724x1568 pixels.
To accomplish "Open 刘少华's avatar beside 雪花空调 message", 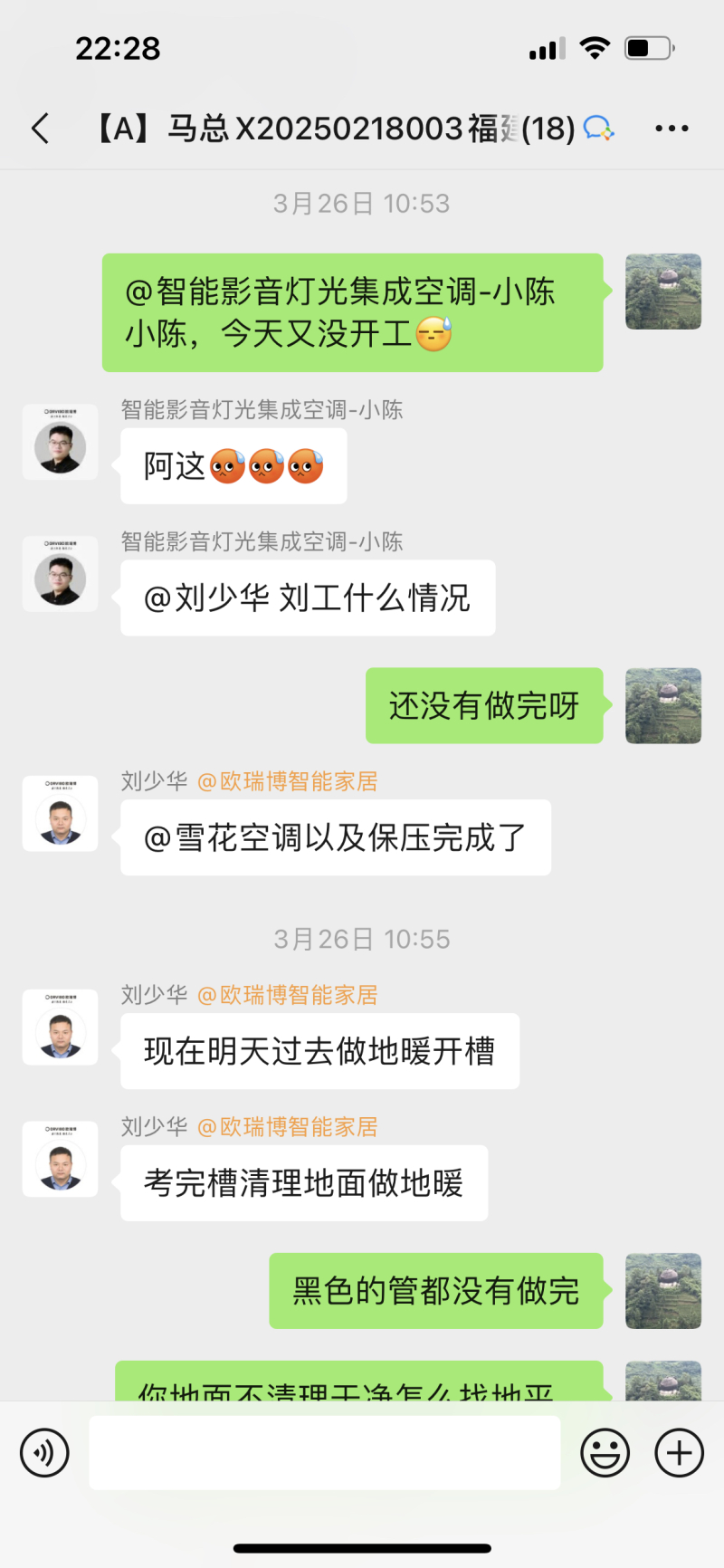I will tap(60, 813).
